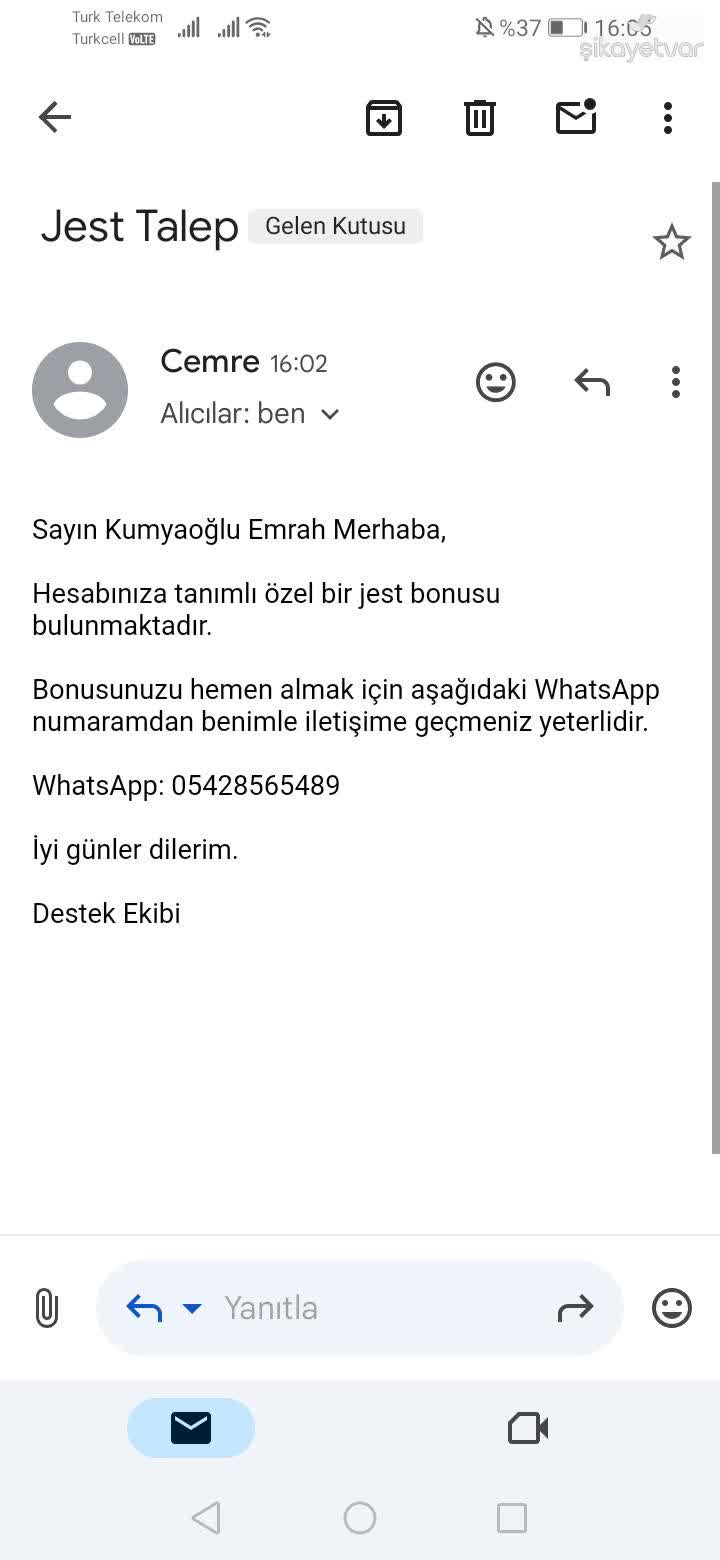
Task: Open the Gelen Kutusu label chip
Action: coord(335,226)
